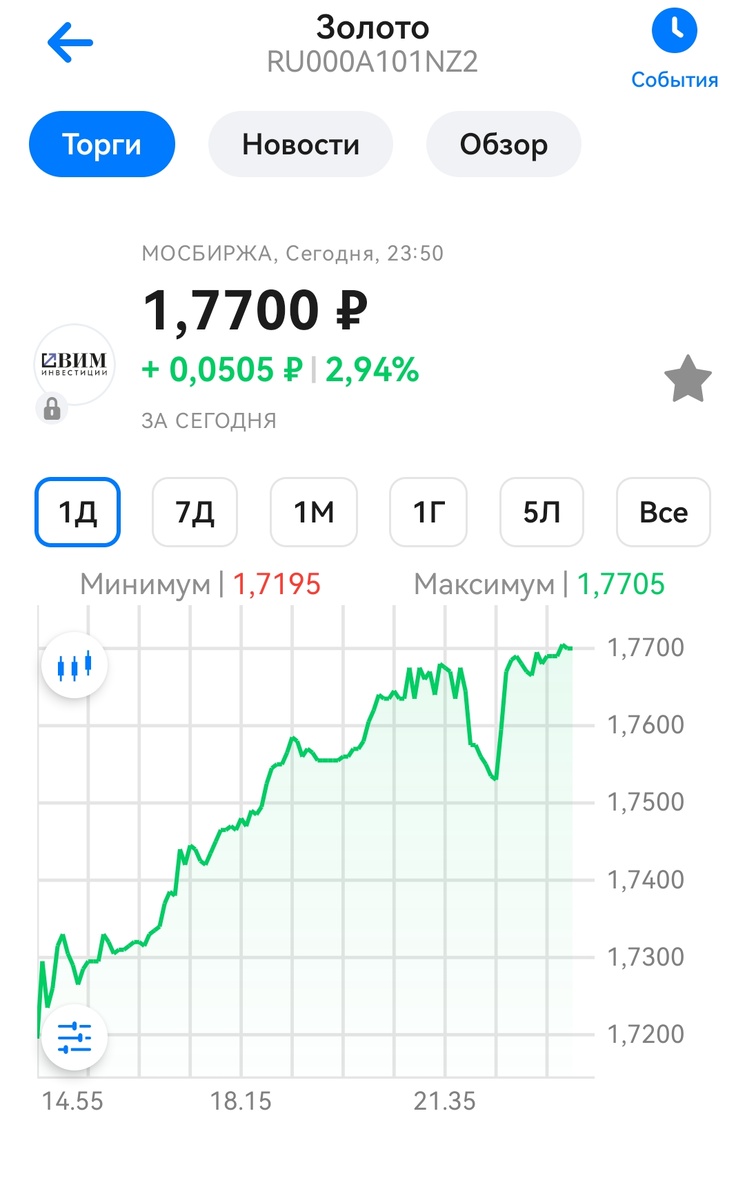Select the Торги tab
The image size is (745, 1200).
click(102, 144)
